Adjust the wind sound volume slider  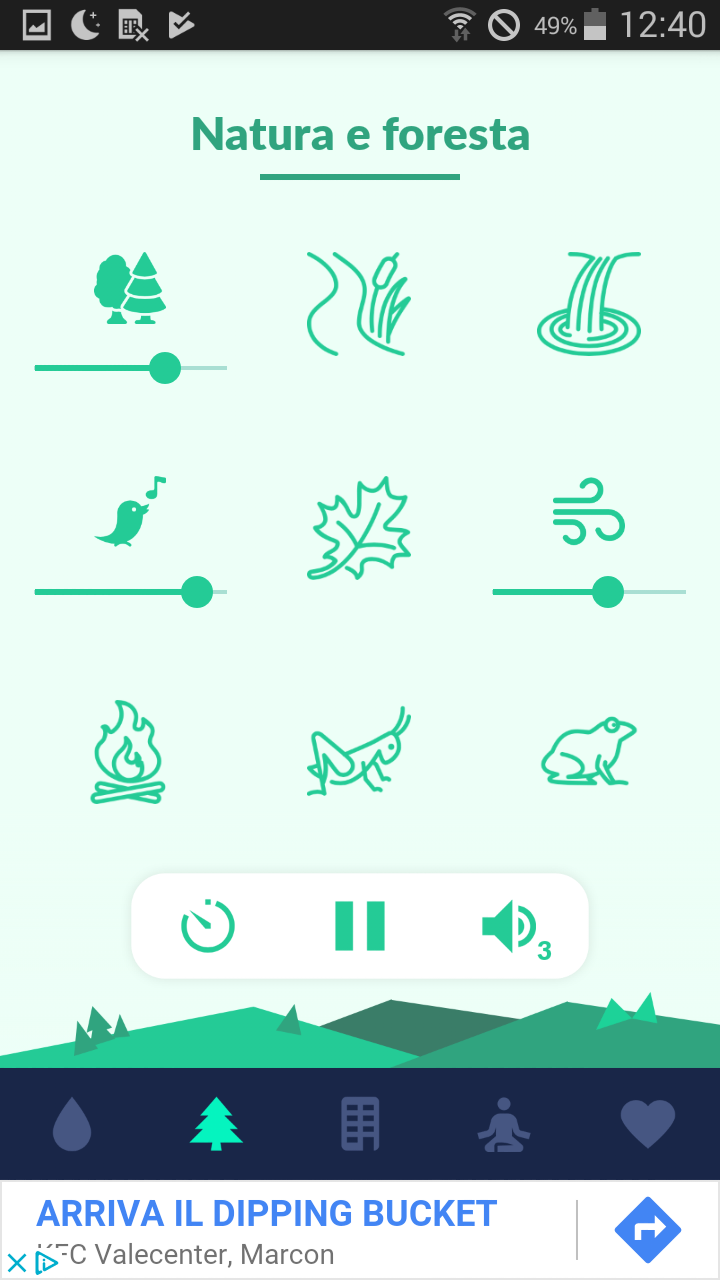607,592
